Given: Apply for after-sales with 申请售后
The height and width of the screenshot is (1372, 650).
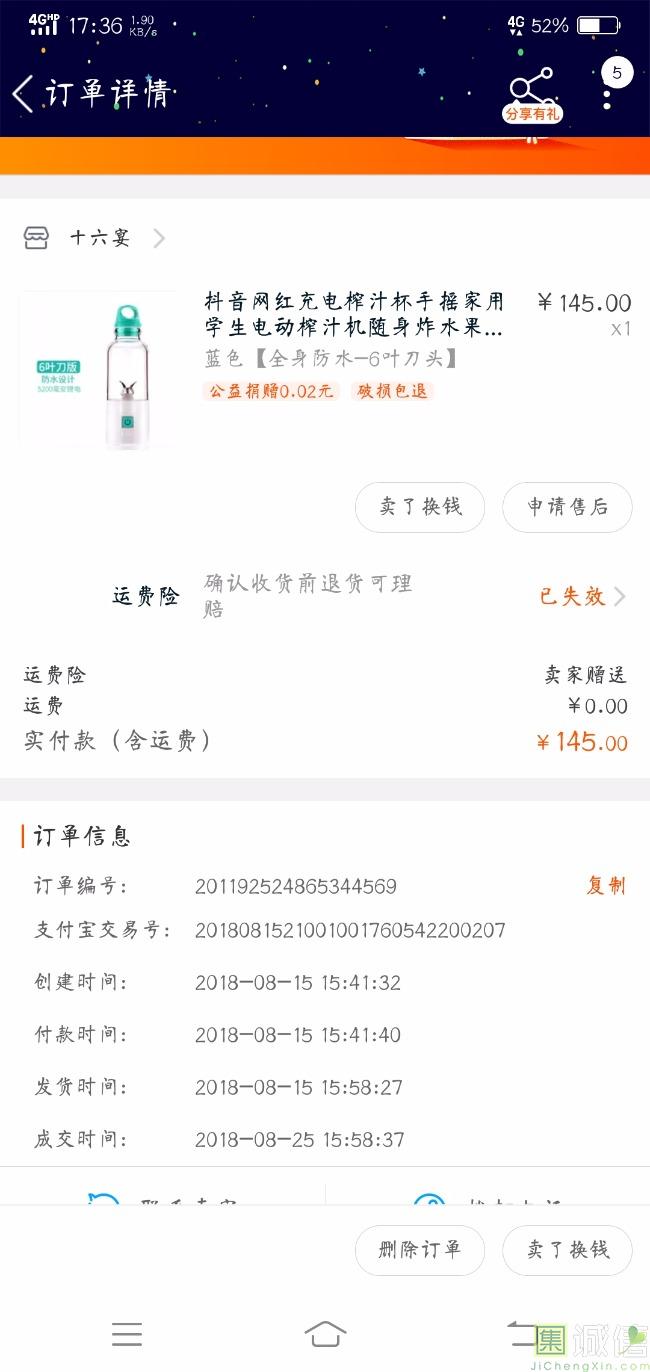Looking at the screenshot, I should point(567,507).
